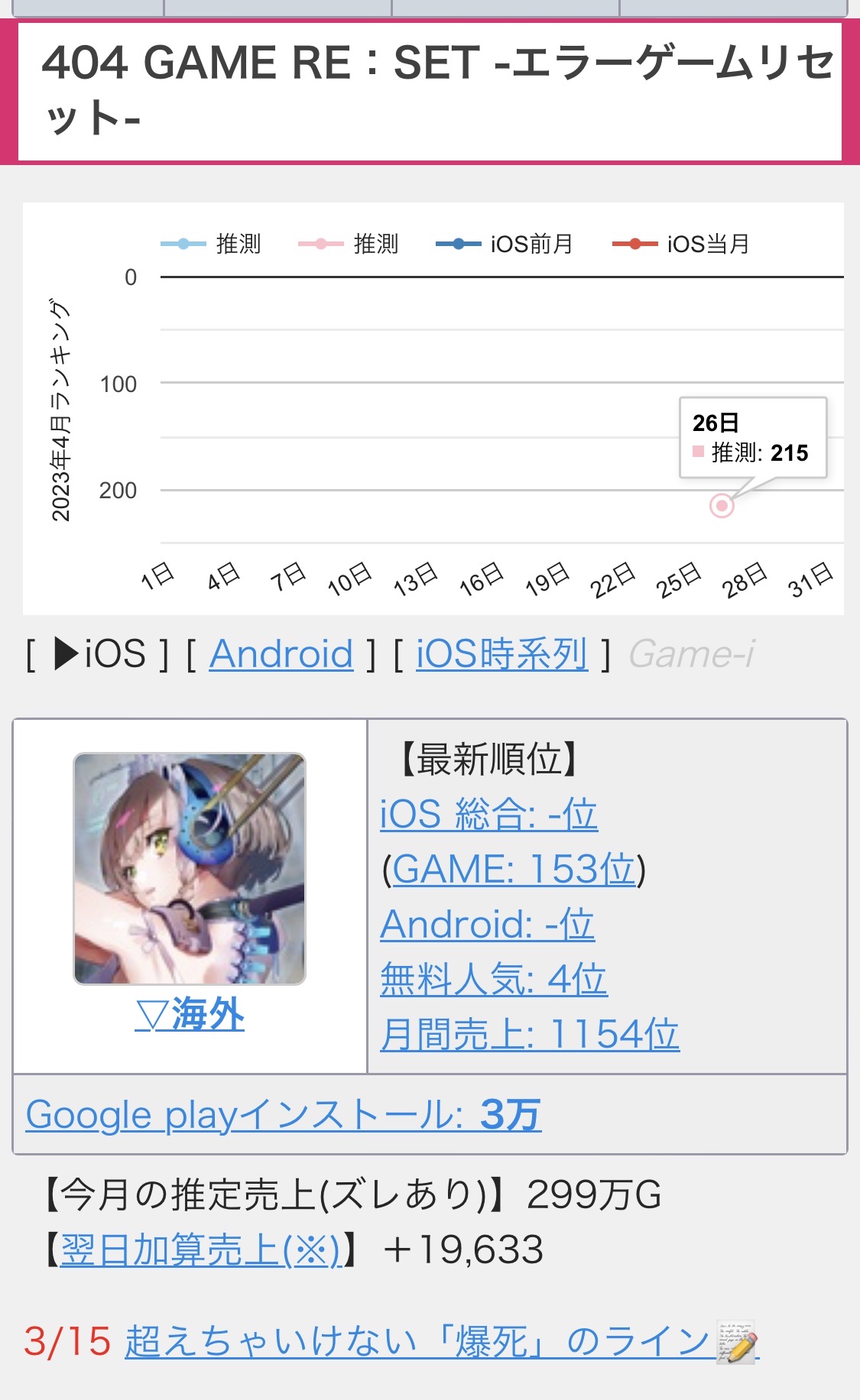This screenshot has width=860, height=1400.
Task: Open the GAME: 153位 link
Action: coord(514,869)
